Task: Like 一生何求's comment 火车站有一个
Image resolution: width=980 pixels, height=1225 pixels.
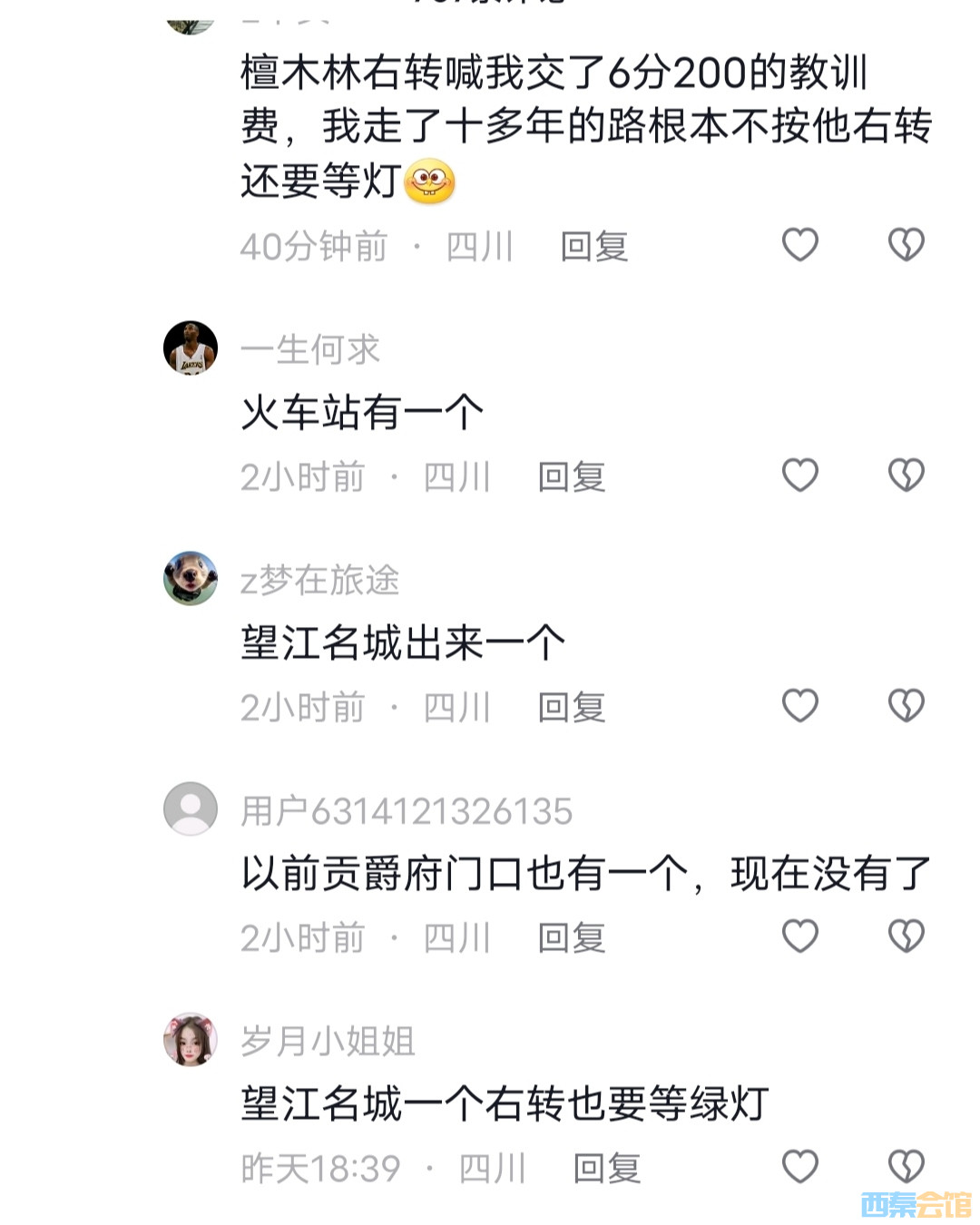Action: coord(799,475)
